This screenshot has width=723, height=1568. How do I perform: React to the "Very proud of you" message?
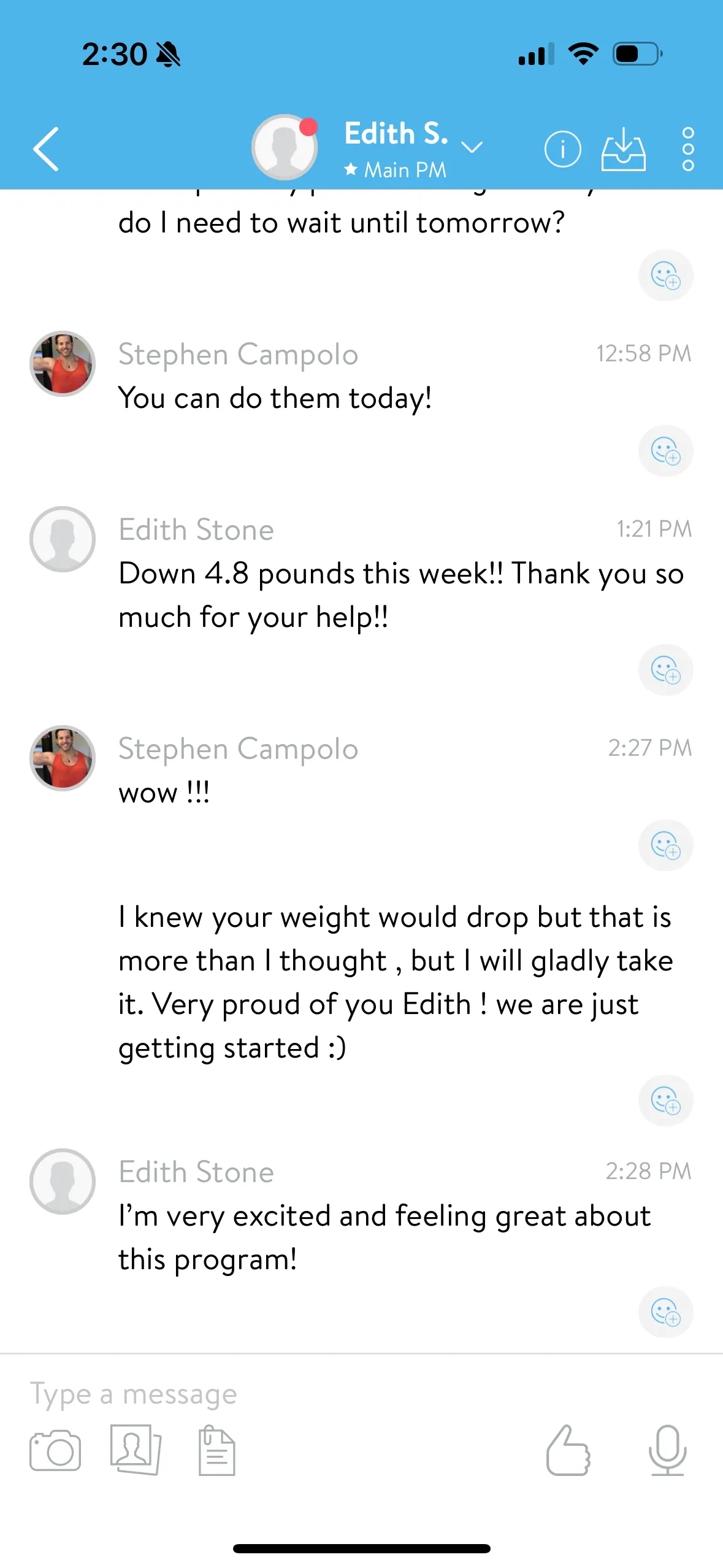pyautogui.click(x=665, y=1101)
